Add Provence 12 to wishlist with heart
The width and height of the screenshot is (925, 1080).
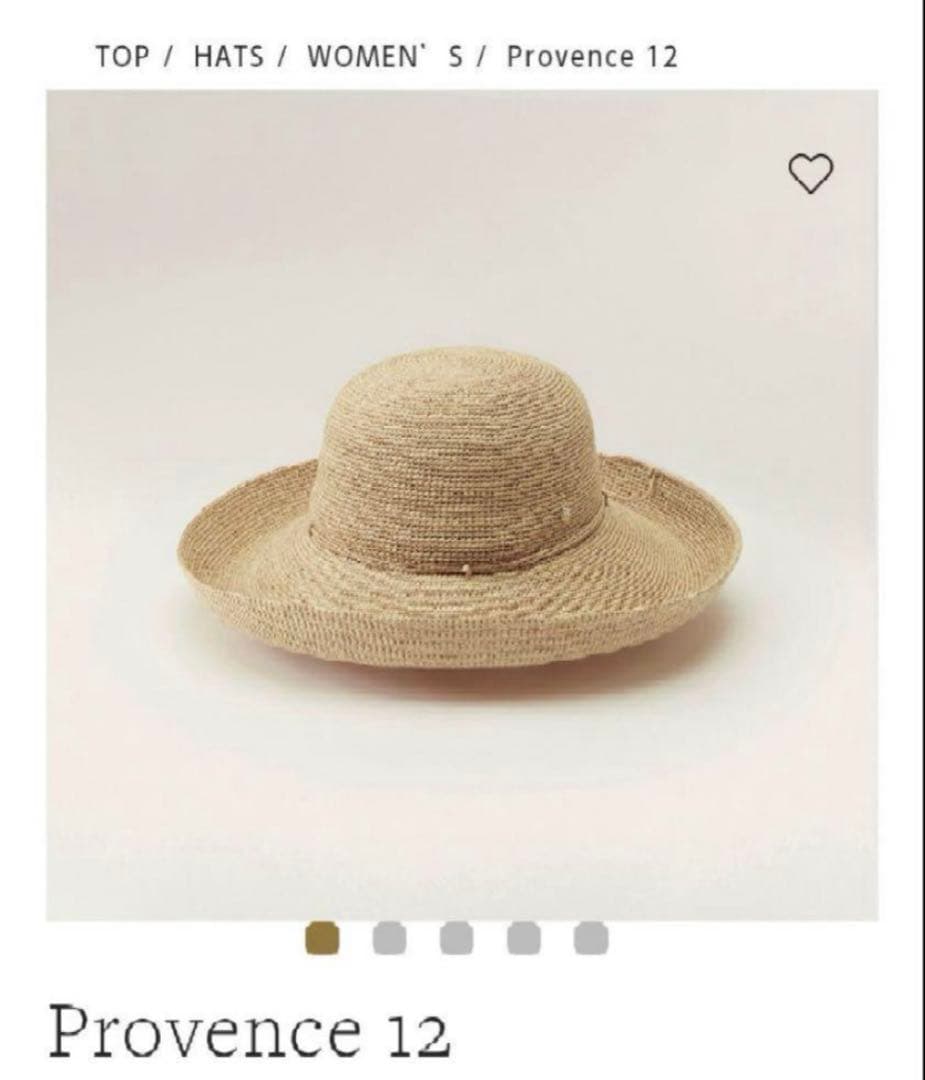[811, 174]
